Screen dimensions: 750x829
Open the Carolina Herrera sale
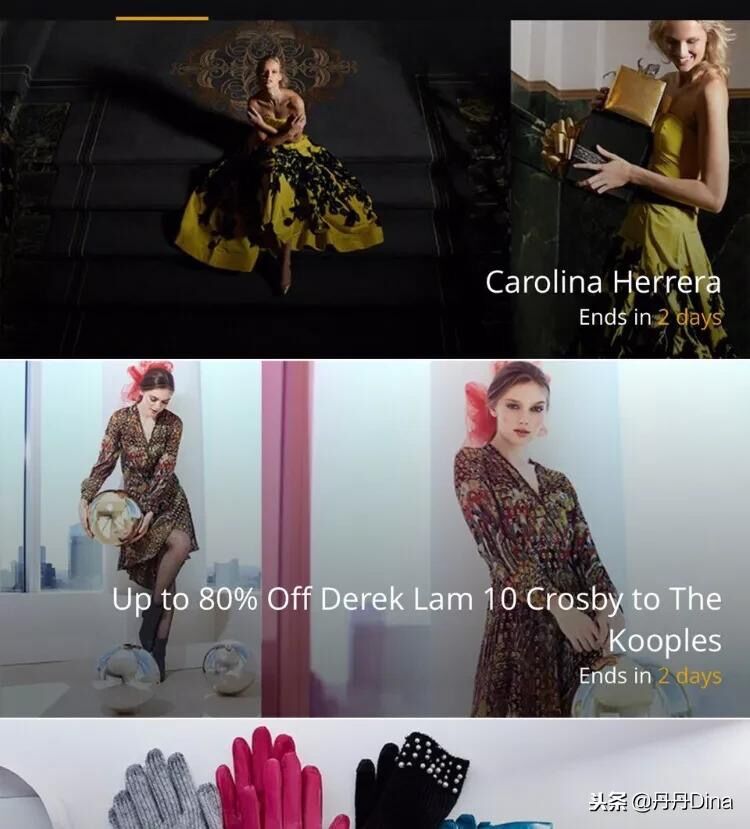point(375,190)
